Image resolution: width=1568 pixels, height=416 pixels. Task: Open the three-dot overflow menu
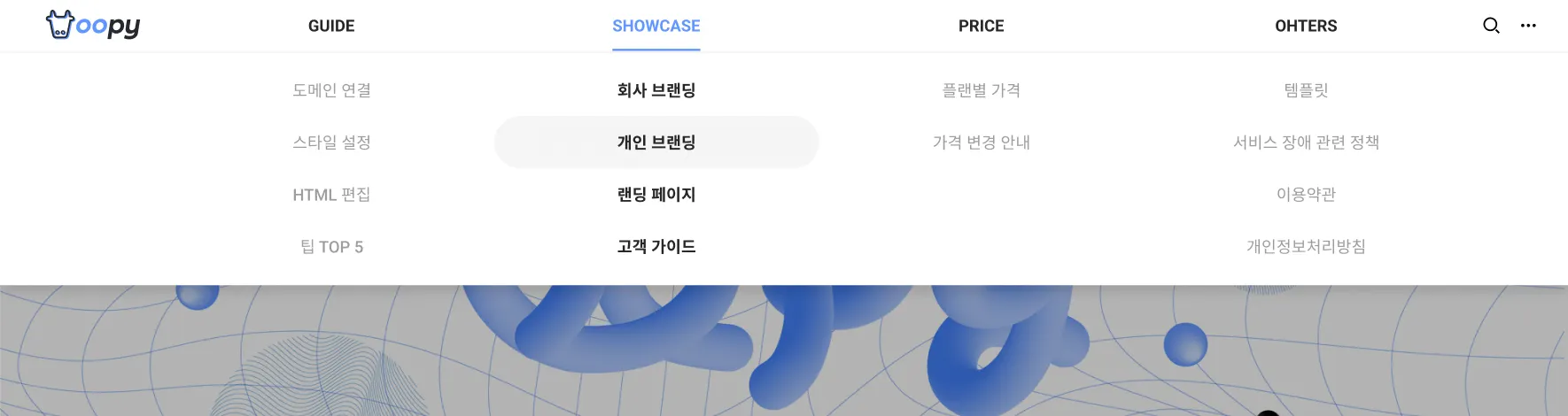tap(1528, 26)
